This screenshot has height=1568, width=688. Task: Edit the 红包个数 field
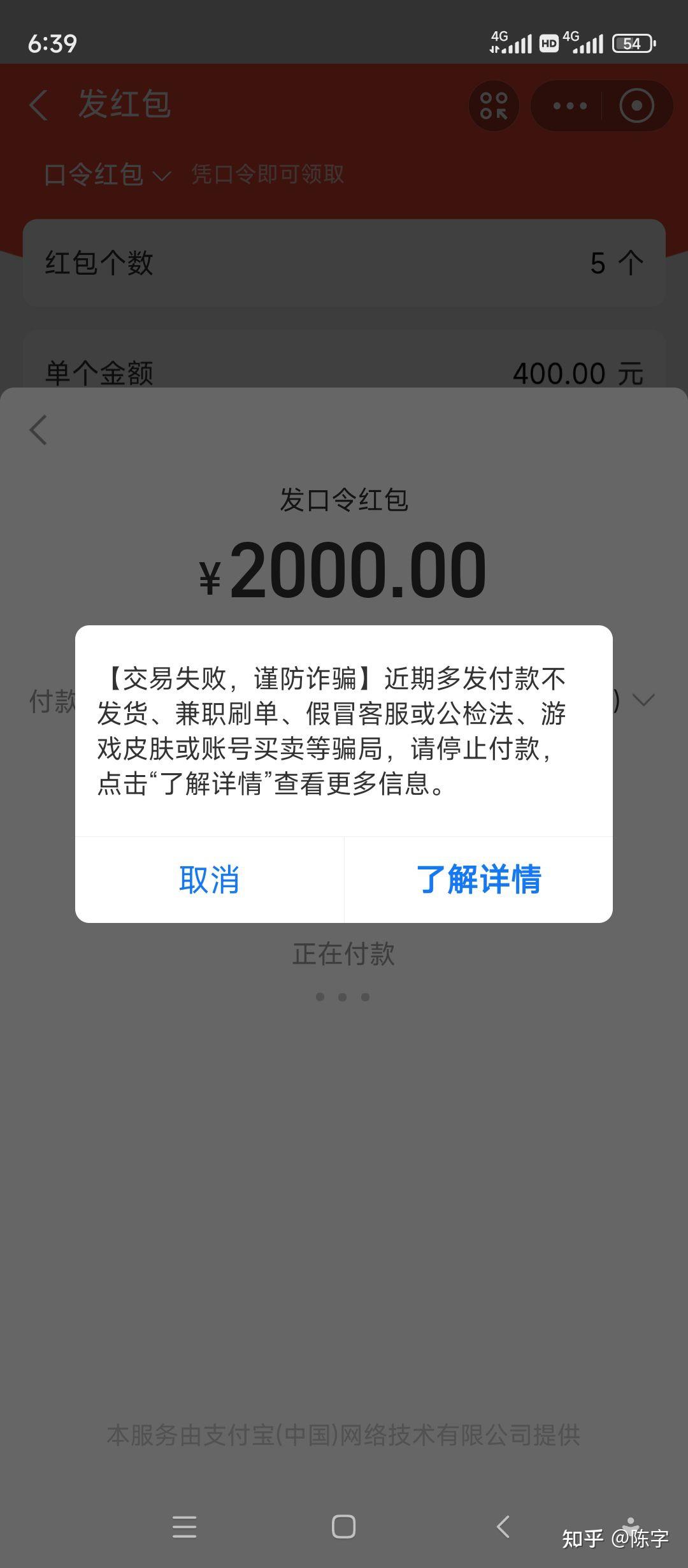[344, 263]
